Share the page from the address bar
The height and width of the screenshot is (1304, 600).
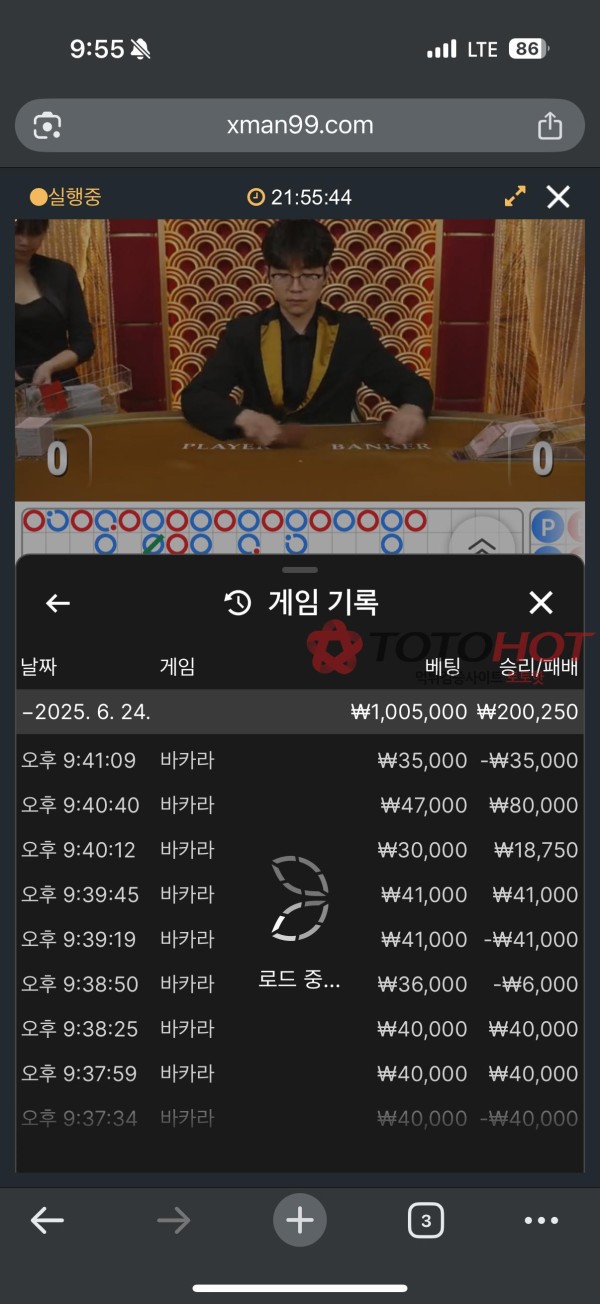[549, 126]
